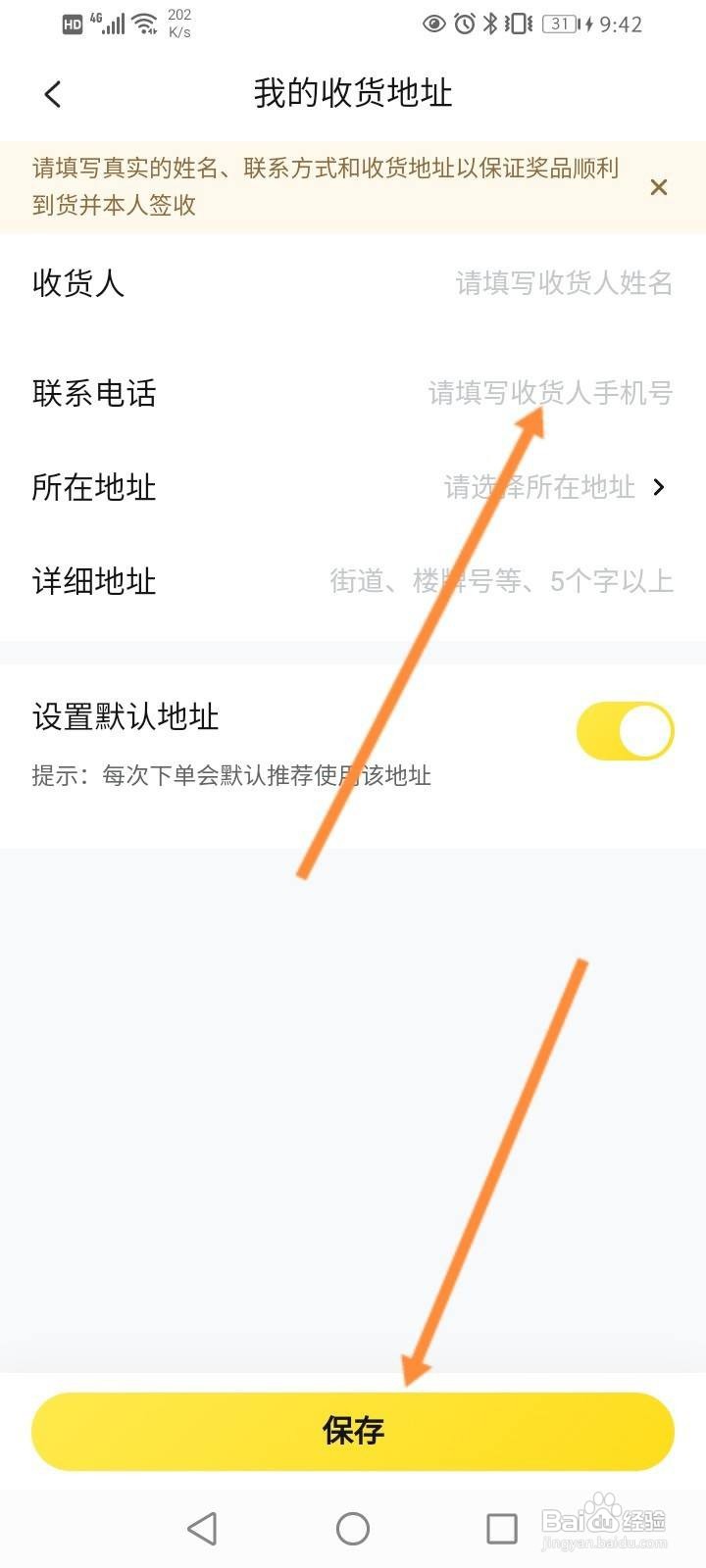
Task: Tap the back arrow to leave address page
Action: point(52,93)
